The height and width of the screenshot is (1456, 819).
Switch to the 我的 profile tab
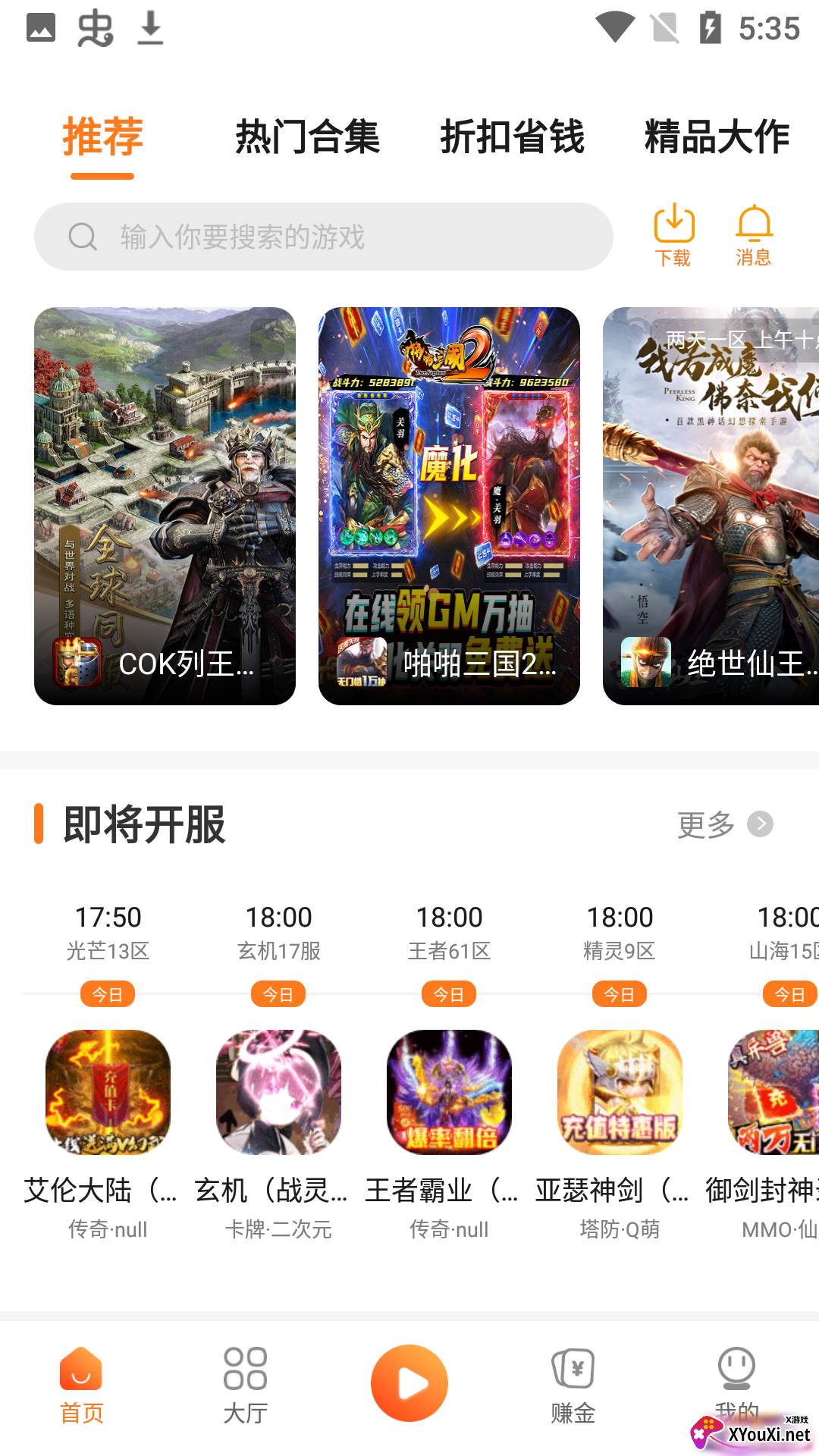click(736, 1379)
